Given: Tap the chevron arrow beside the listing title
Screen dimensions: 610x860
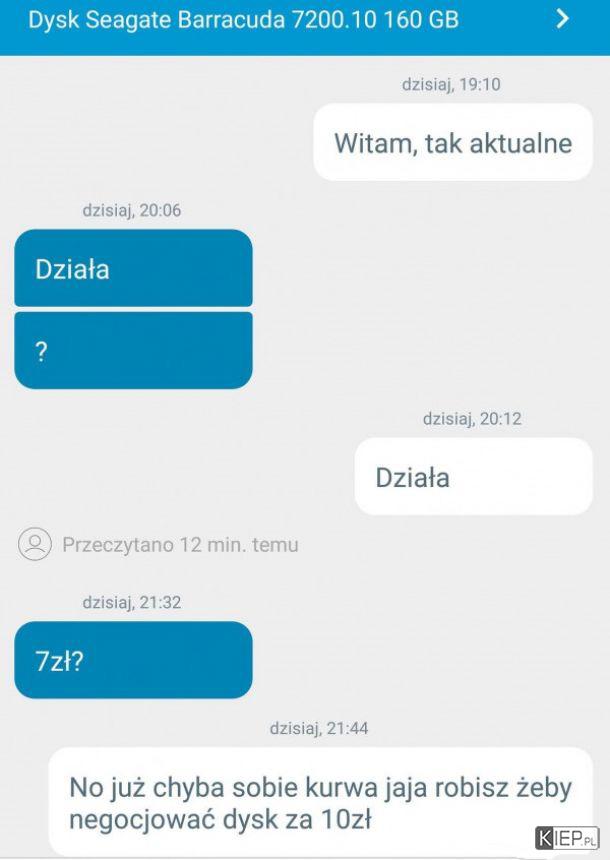Looking at the screenshot, I should tap(563, 19).
